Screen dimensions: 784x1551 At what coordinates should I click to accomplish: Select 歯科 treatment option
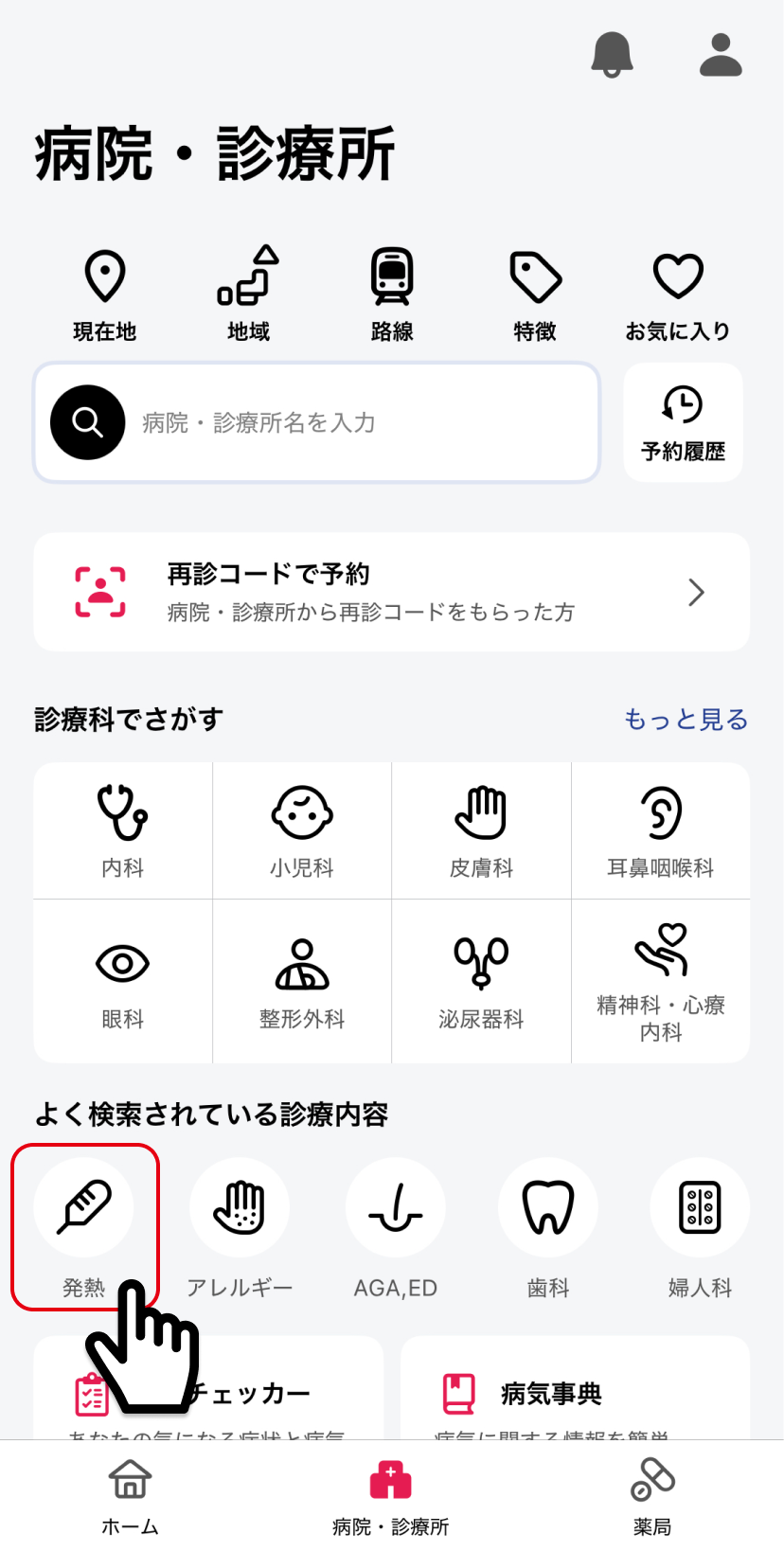[548, 1227]
